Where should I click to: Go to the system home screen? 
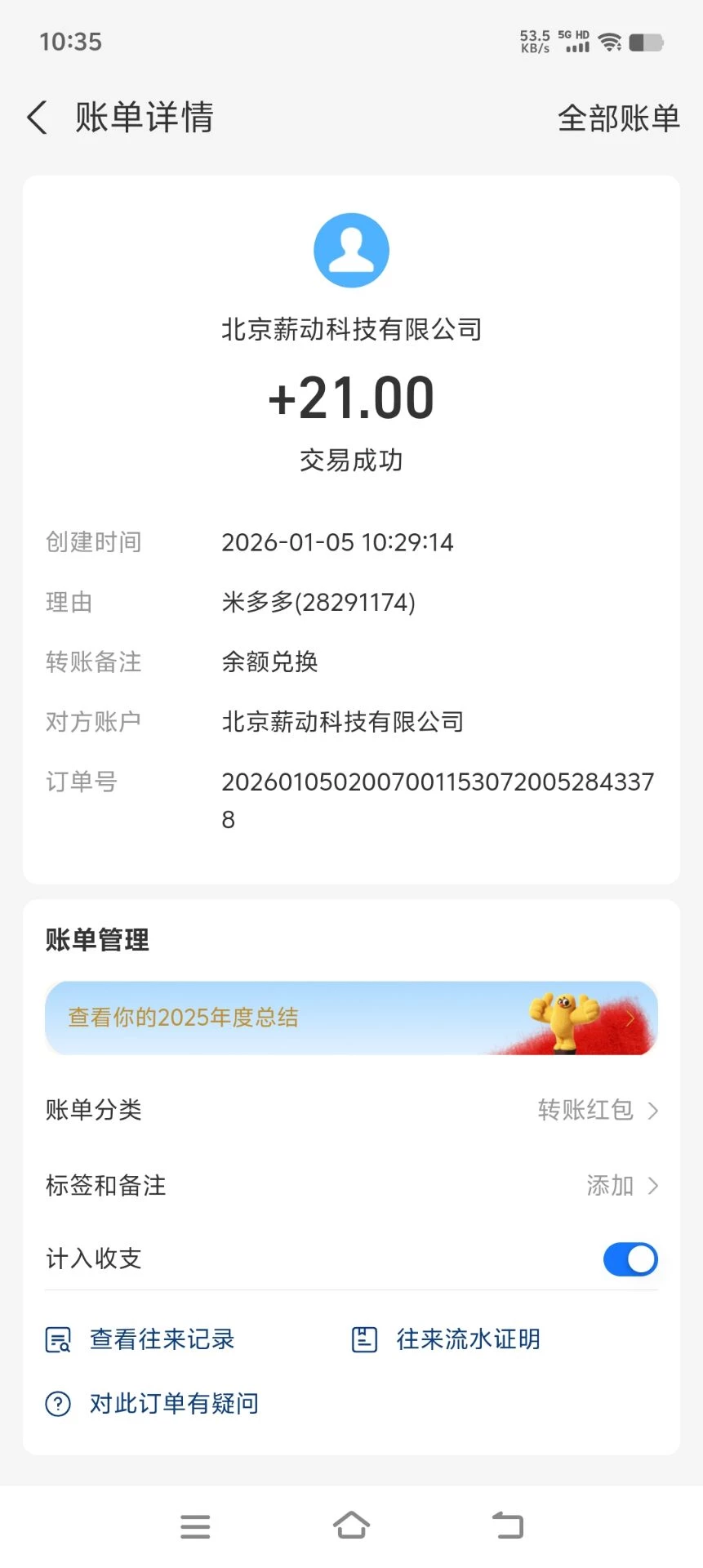point(351,1525)
